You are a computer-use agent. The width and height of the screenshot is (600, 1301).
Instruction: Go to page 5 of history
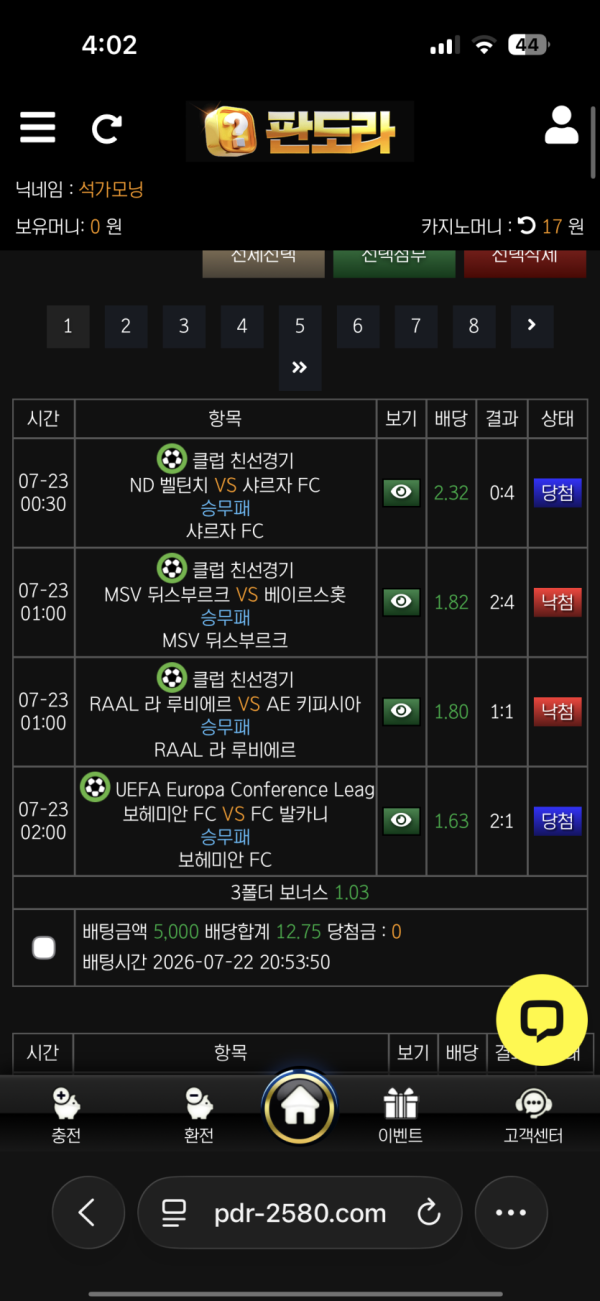point(300,326)
